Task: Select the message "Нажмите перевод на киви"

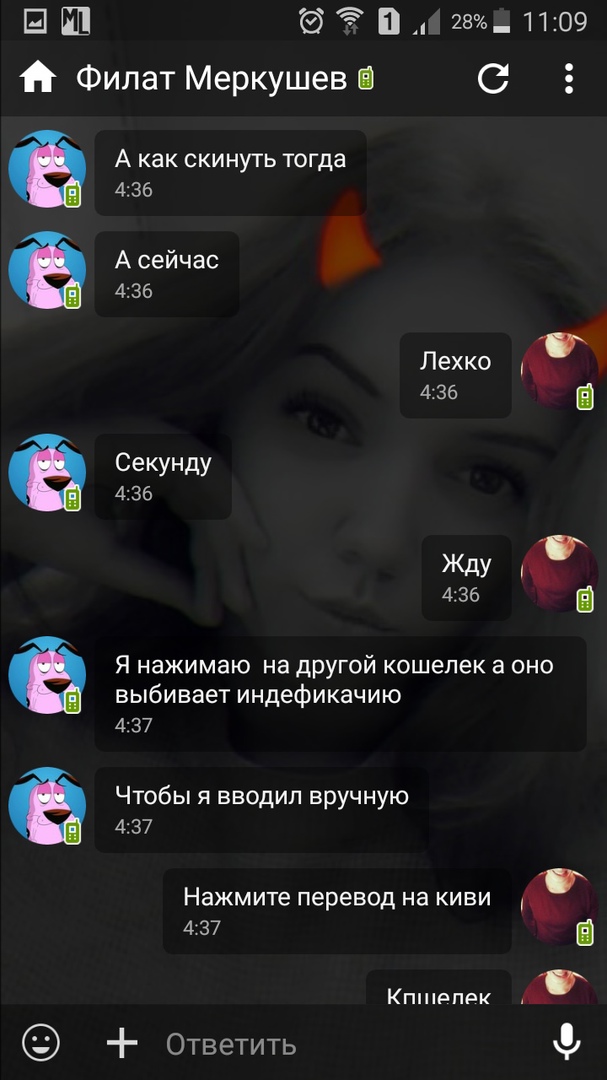Action: click(x=337, y=910)
